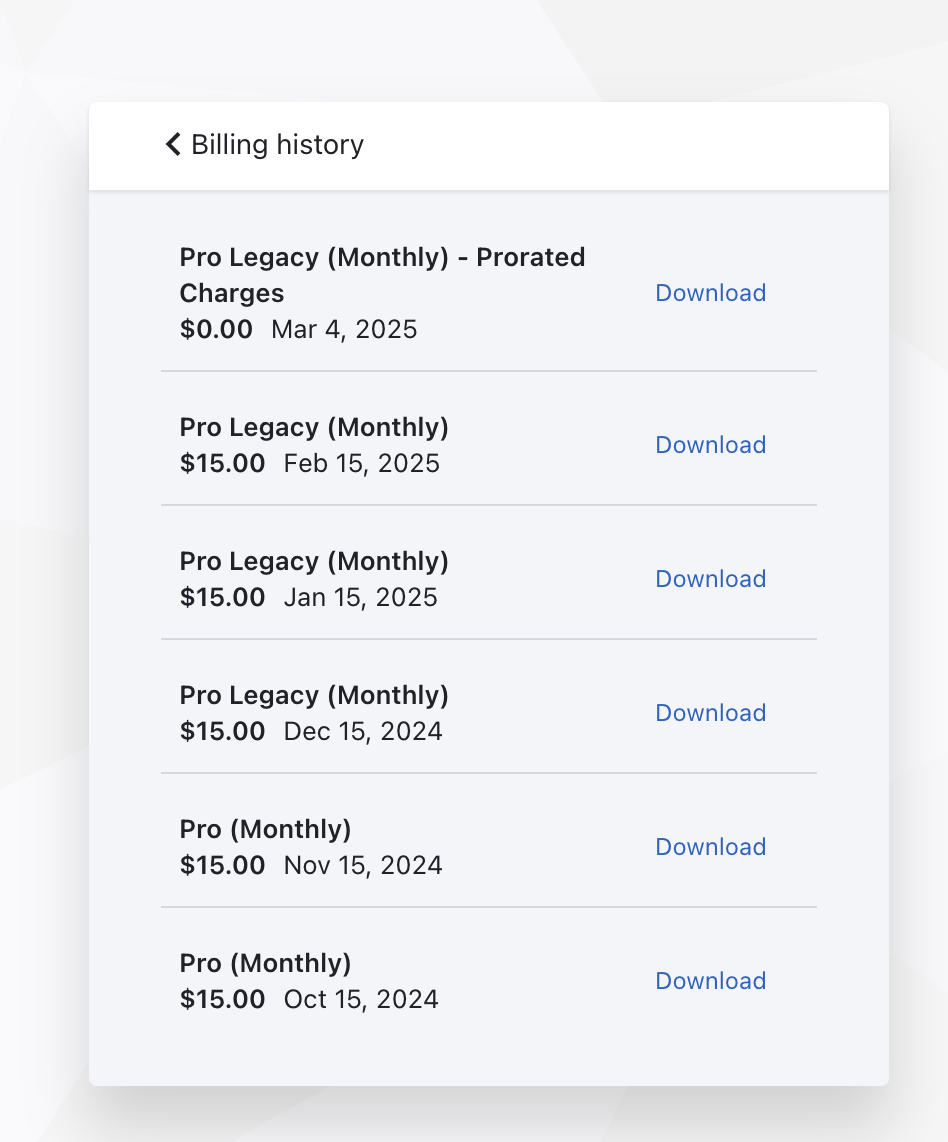Select the $15.00 amount from February invoice

point(221,463)
